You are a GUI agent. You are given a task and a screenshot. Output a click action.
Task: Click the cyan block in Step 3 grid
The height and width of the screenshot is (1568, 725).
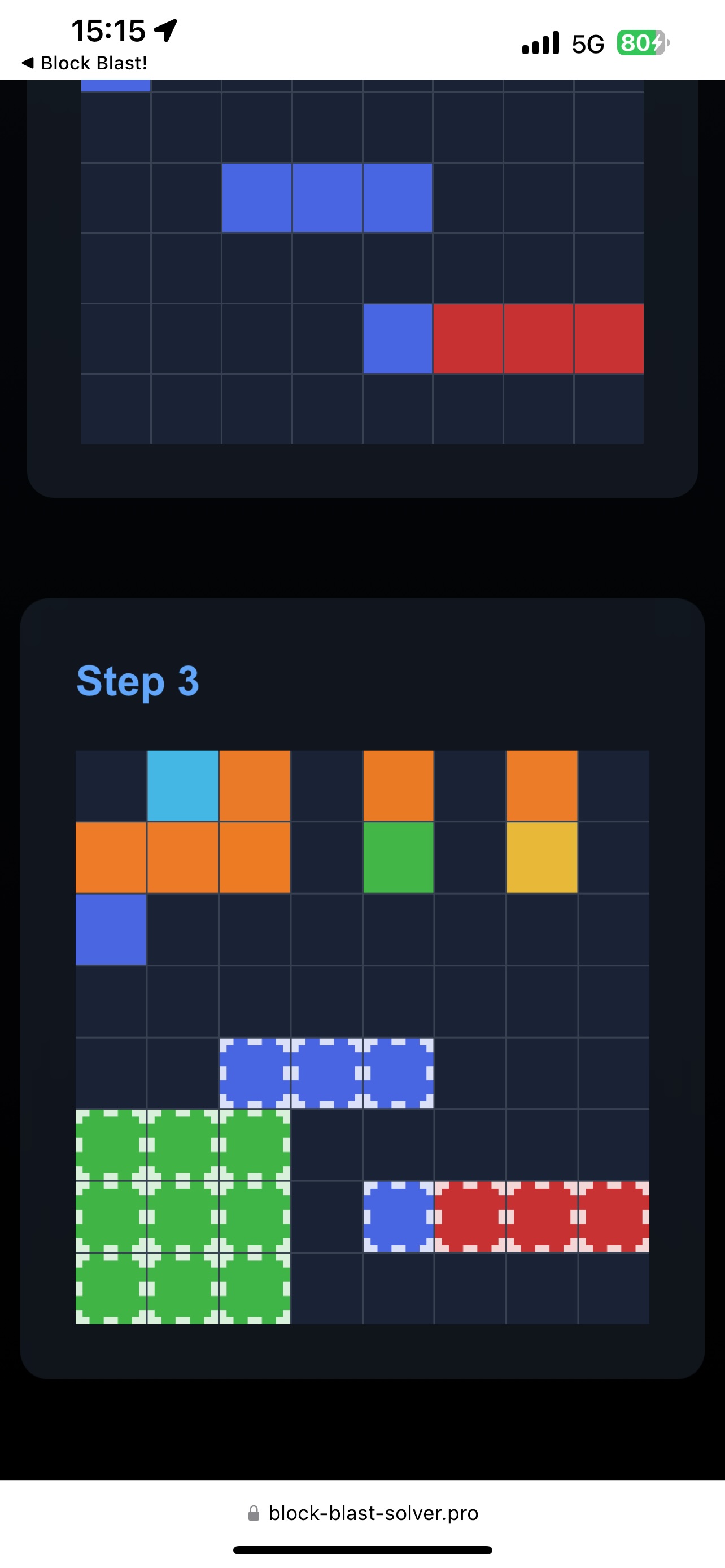pos(182,785)
